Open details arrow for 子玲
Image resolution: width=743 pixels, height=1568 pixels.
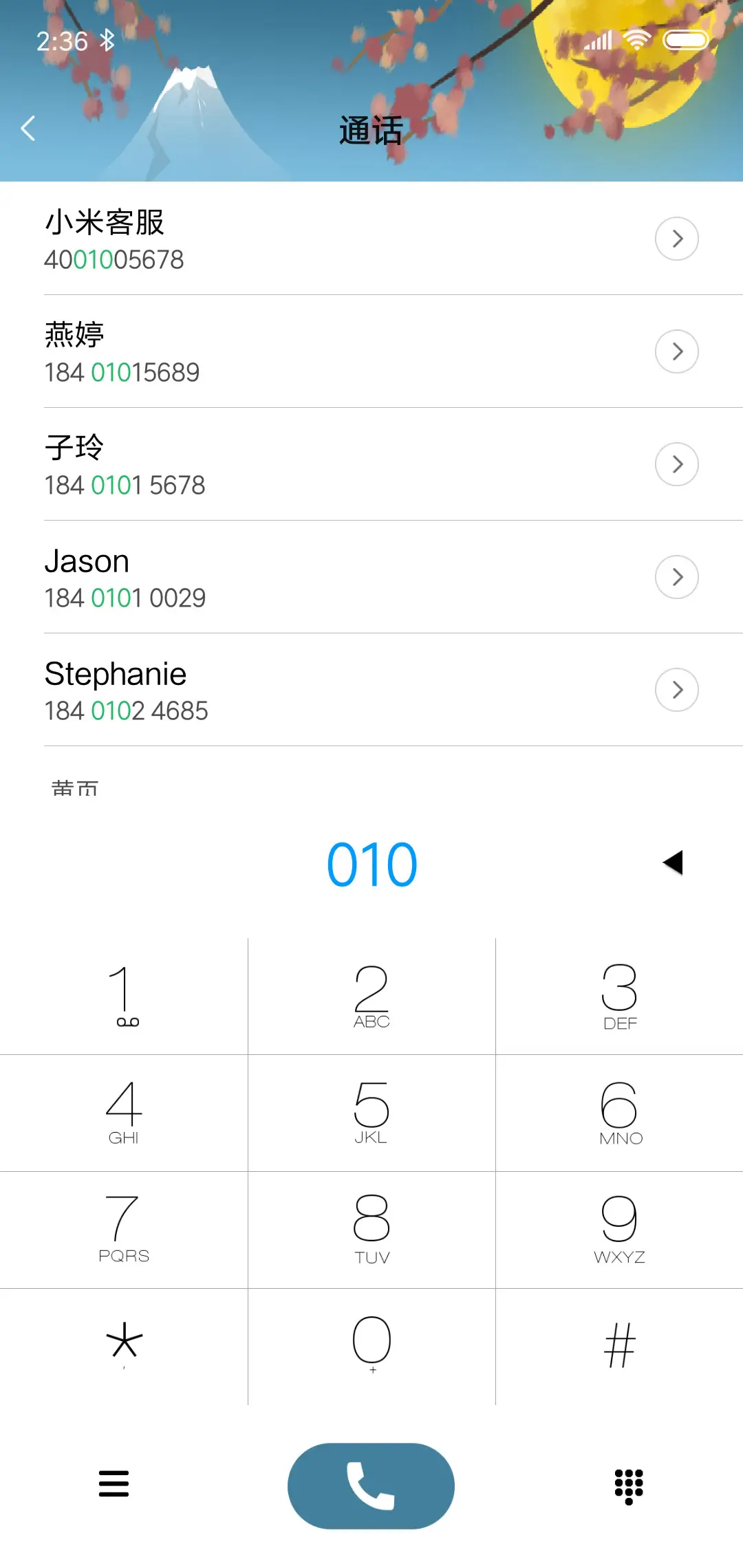coord(677,464)
